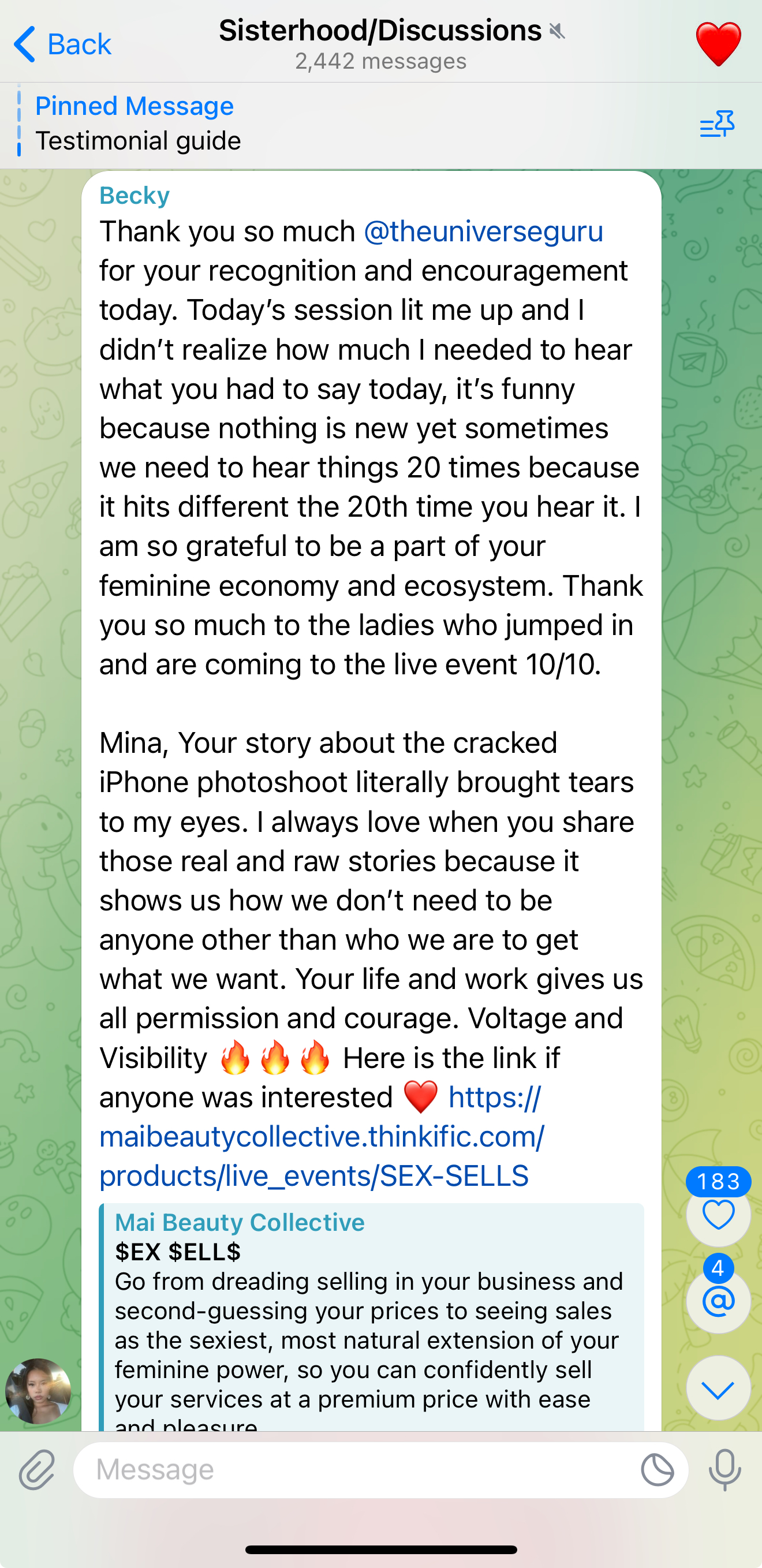Open the maibeautycollective.thinkific.com link
The image size is (762, 1568).
click(322, 1137)
